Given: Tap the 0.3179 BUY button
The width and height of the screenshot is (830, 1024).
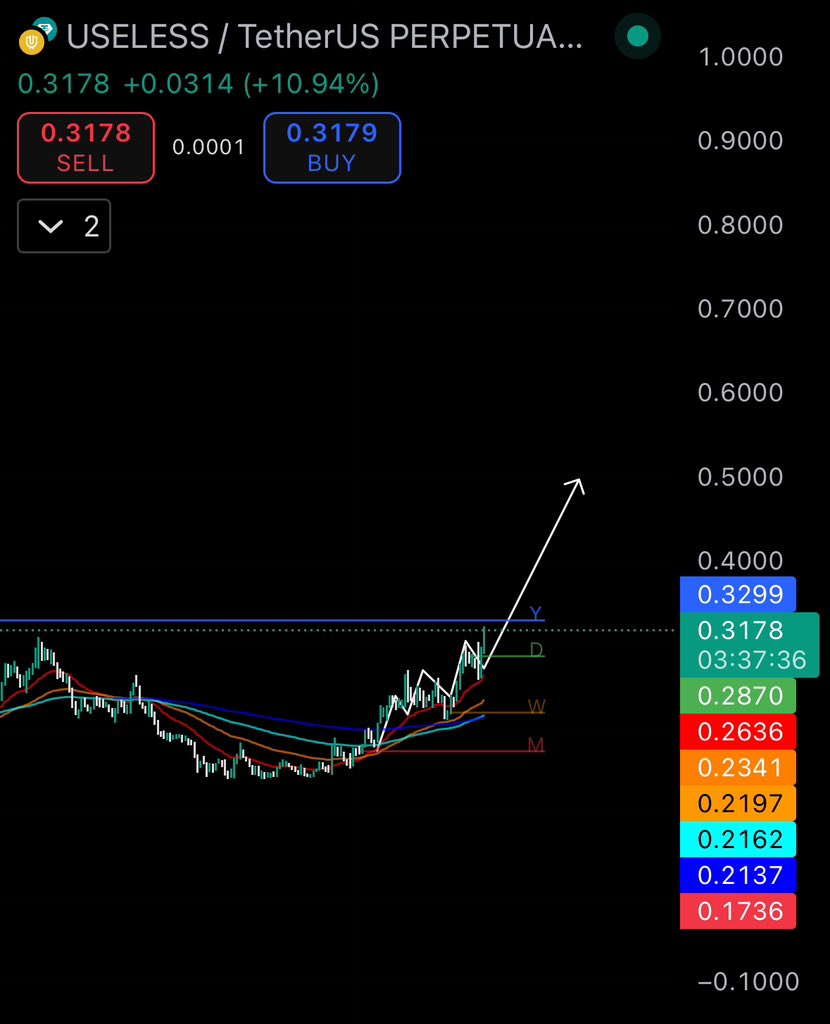Looking at the screenshot, I should [332, 148].
